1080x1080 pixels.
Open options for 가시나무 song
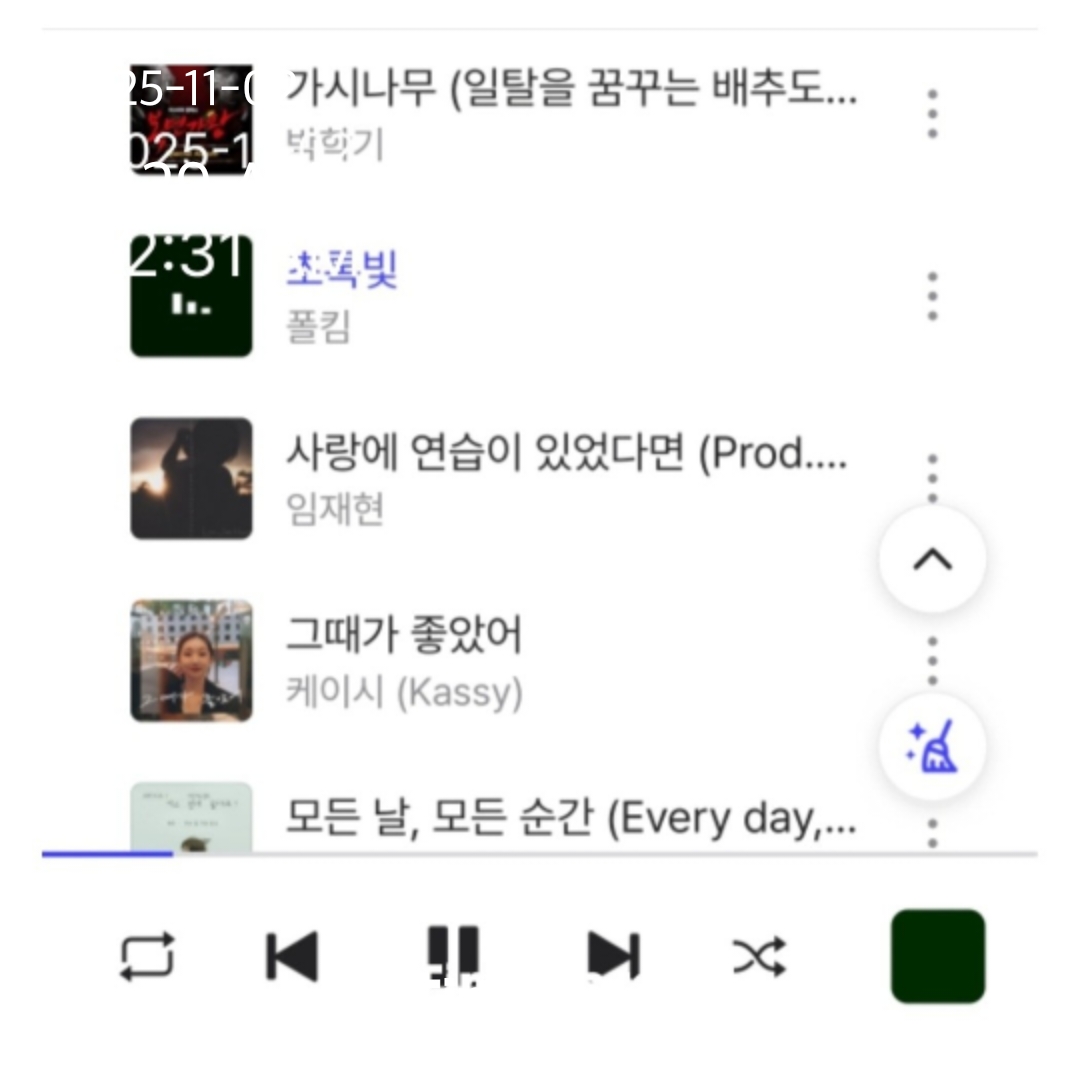[932, 114]
